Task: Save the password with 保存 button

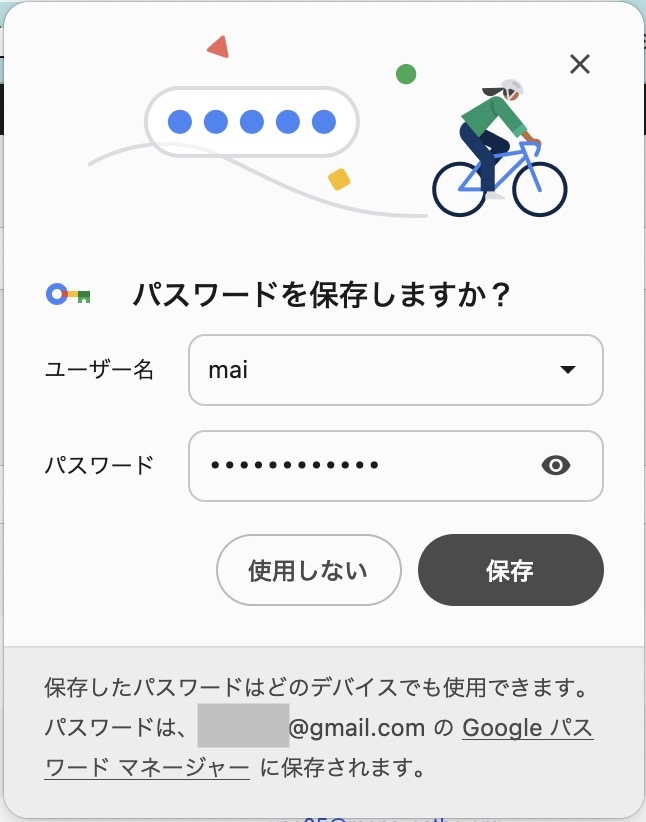Action: point(510,571)
